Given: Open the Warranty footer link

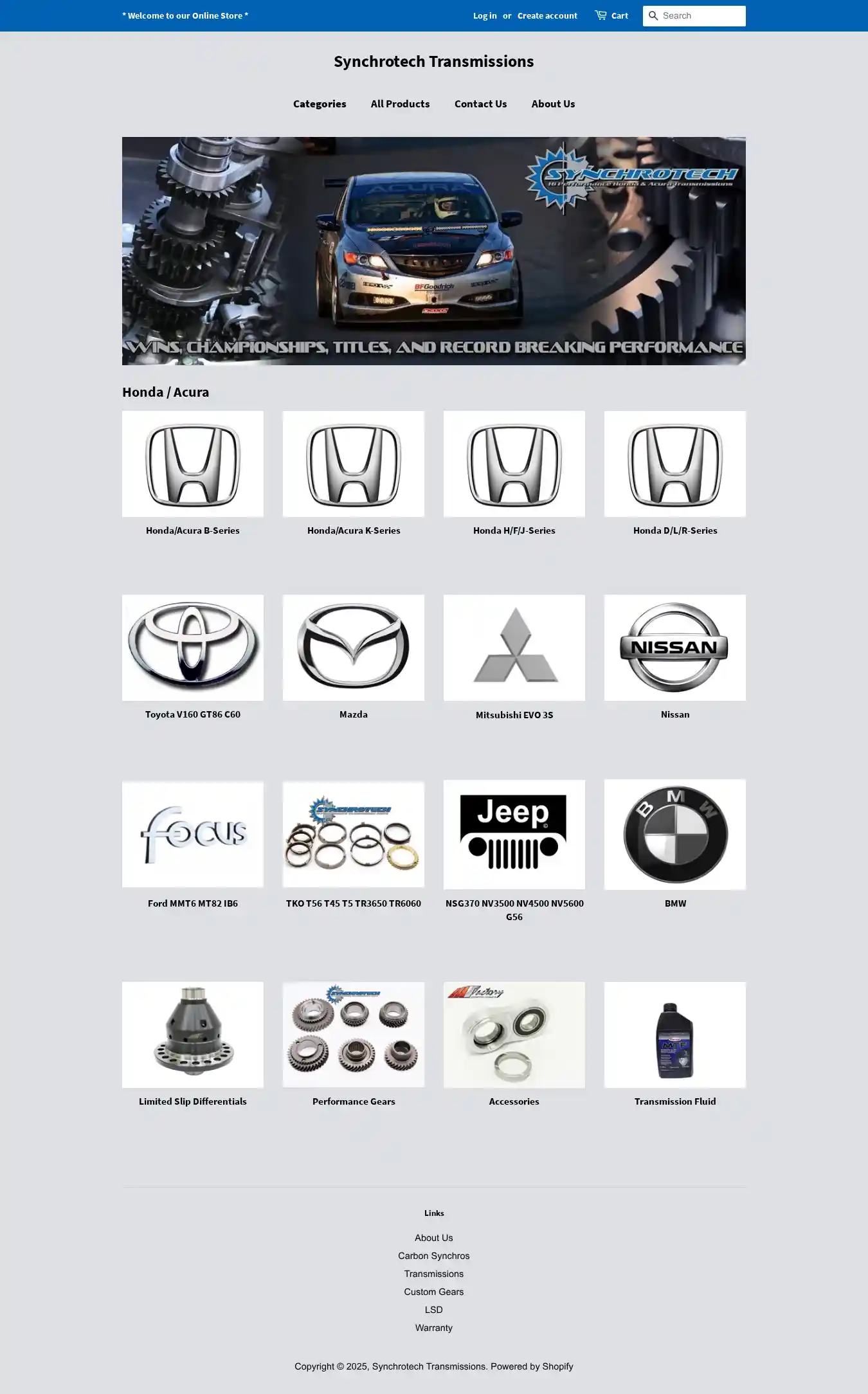Looking at the screenshot, I should (x=434, y=1328).
